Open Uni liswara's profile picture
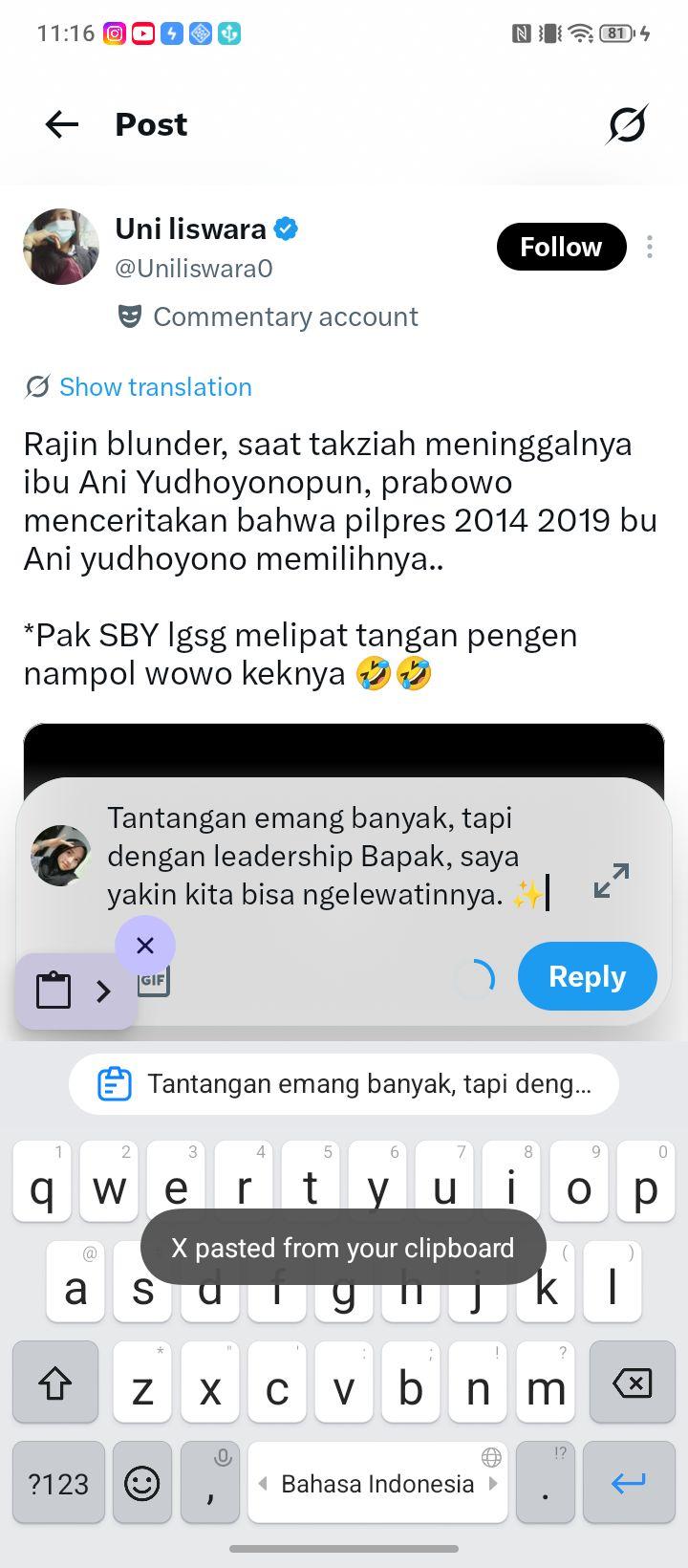Viewport: 688px width, 1568px height. click(61, 247)
